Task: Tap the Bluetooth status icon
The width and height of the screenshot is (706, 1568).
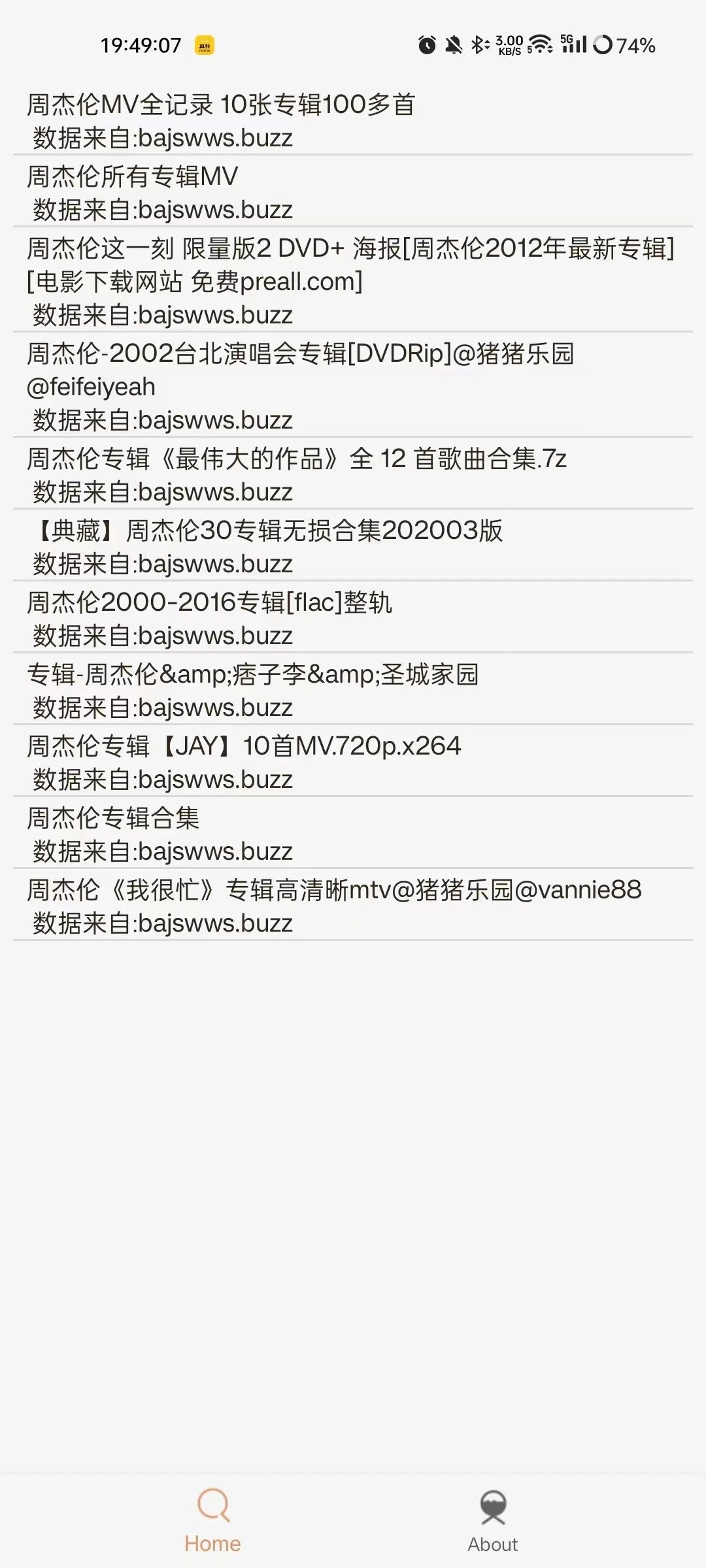Action: [x=479, y=44]
